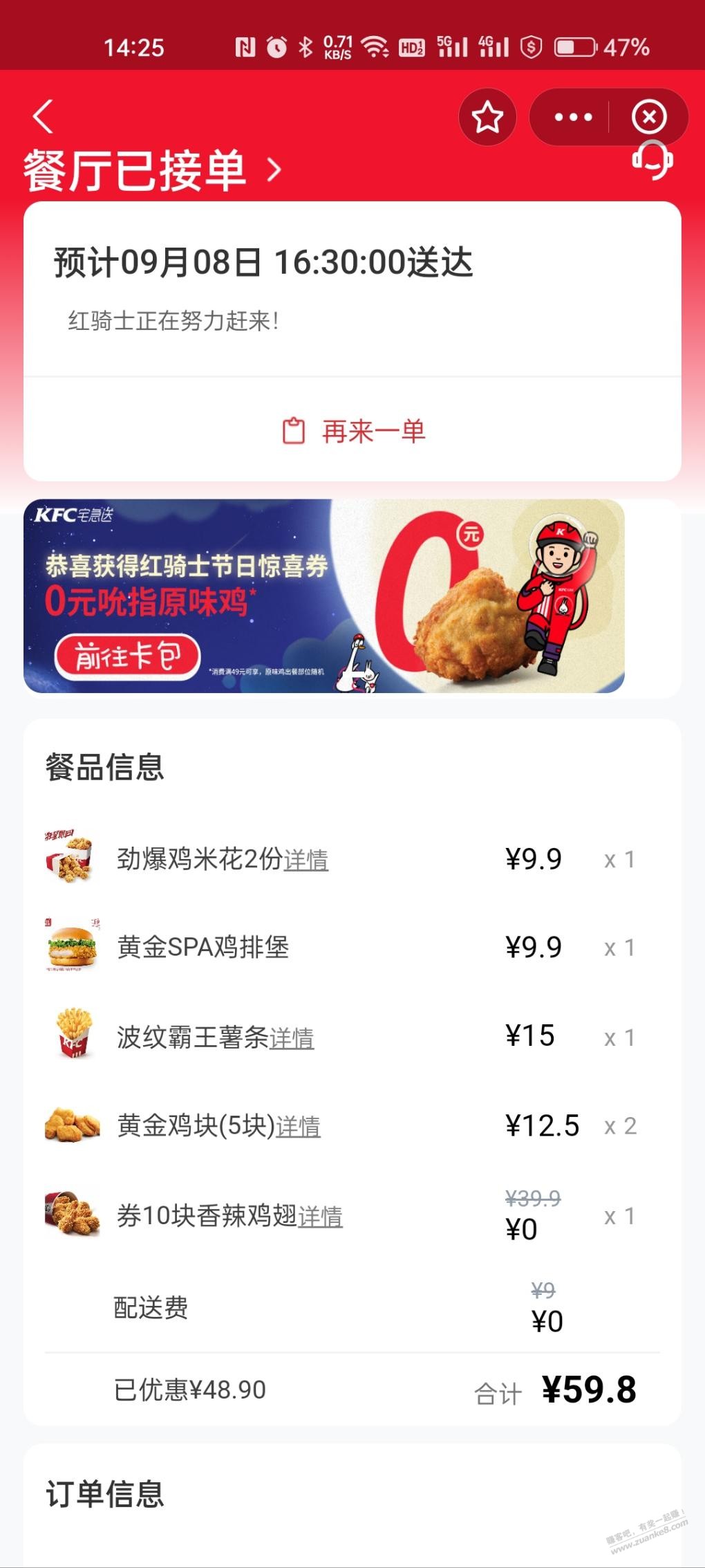View 详情 for 波纹霸王薯条
Image resolution: width=705 pixels, height=1568 pixels.
click(292, 1038)
